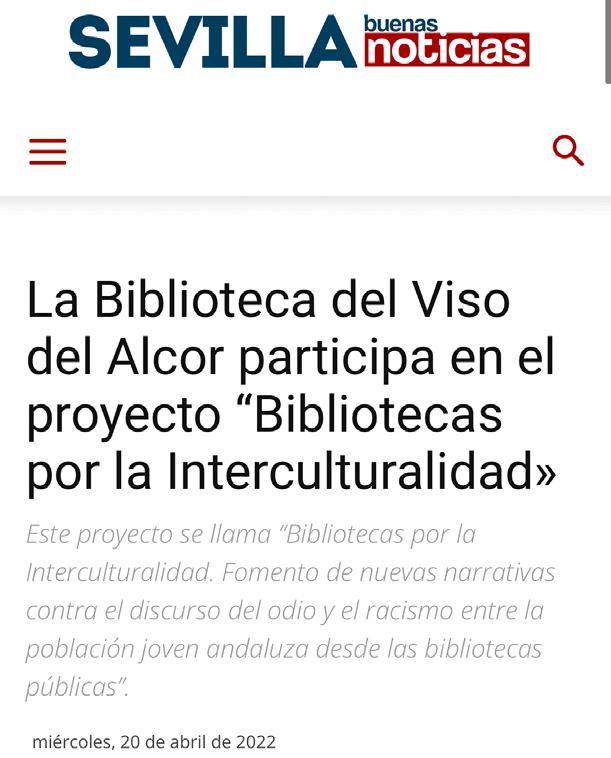Open the search magnifier icon

568,151
